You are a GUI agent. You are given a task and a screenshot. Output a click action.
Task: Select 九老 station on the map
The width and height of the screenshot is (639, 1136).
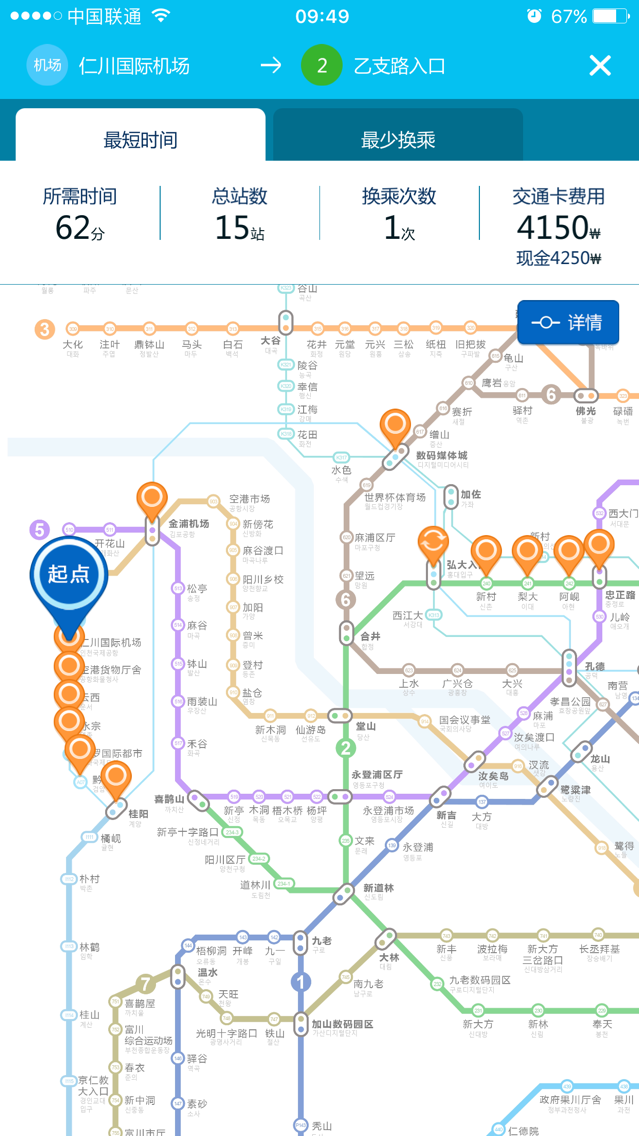[299, 943]
